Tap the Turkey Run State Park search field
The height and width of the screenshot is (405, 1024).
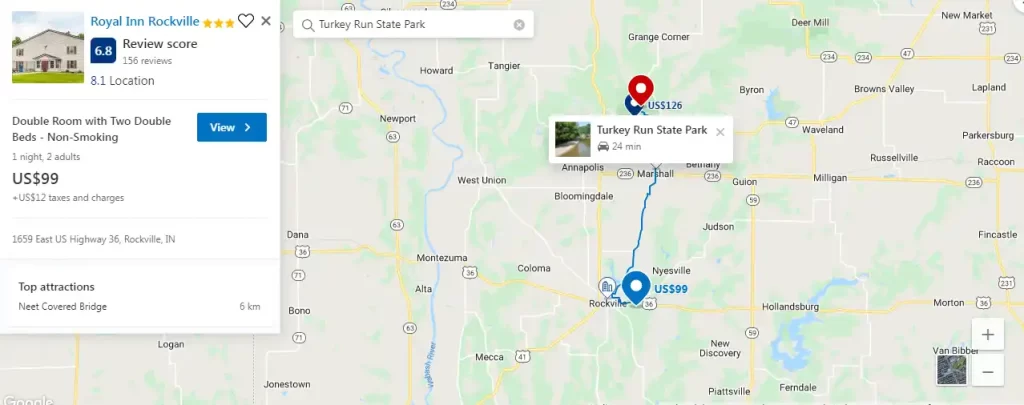(x=410, y=25)
